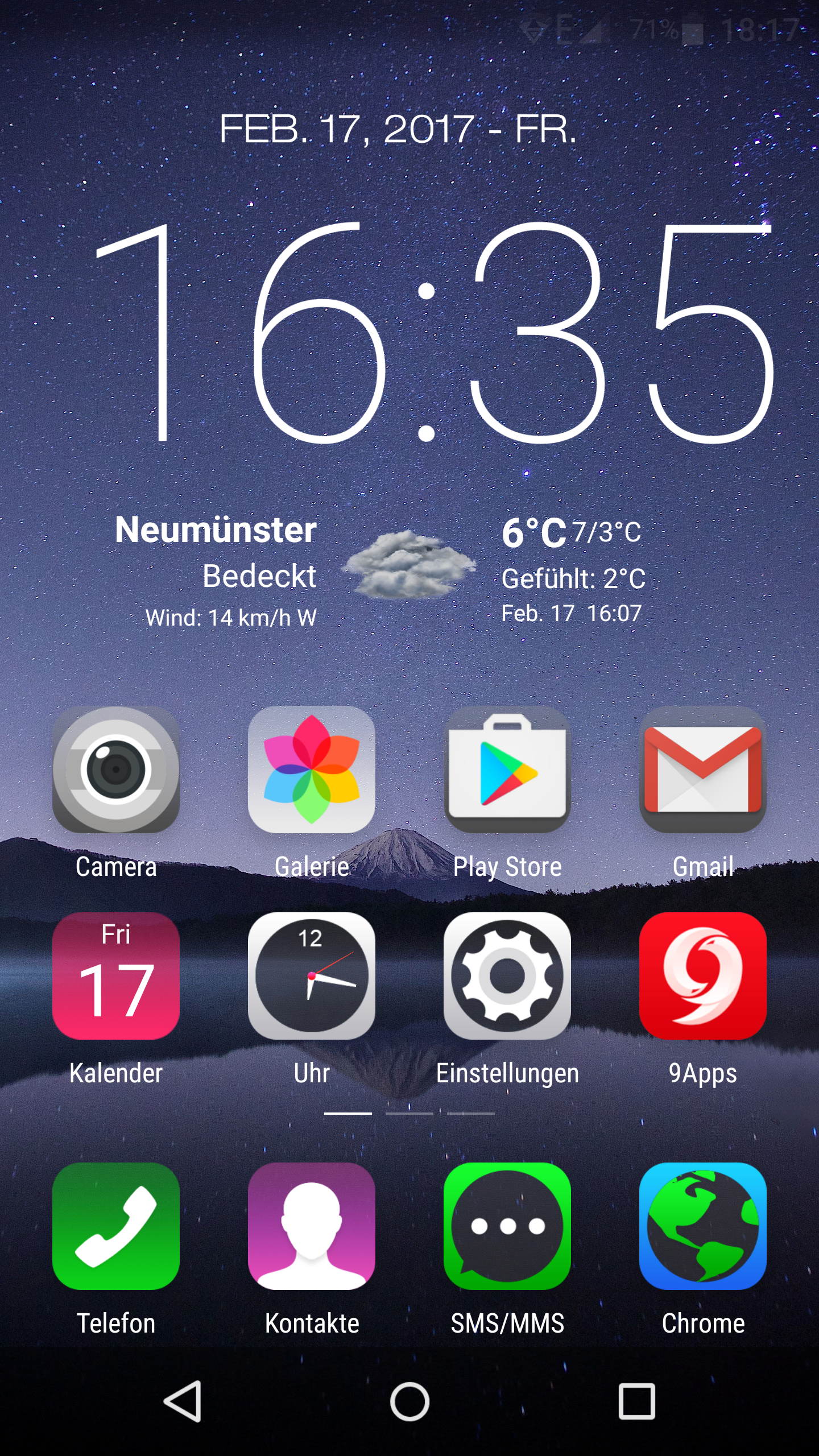
Task: Open the Kalender app
Action: click(116, 976)
